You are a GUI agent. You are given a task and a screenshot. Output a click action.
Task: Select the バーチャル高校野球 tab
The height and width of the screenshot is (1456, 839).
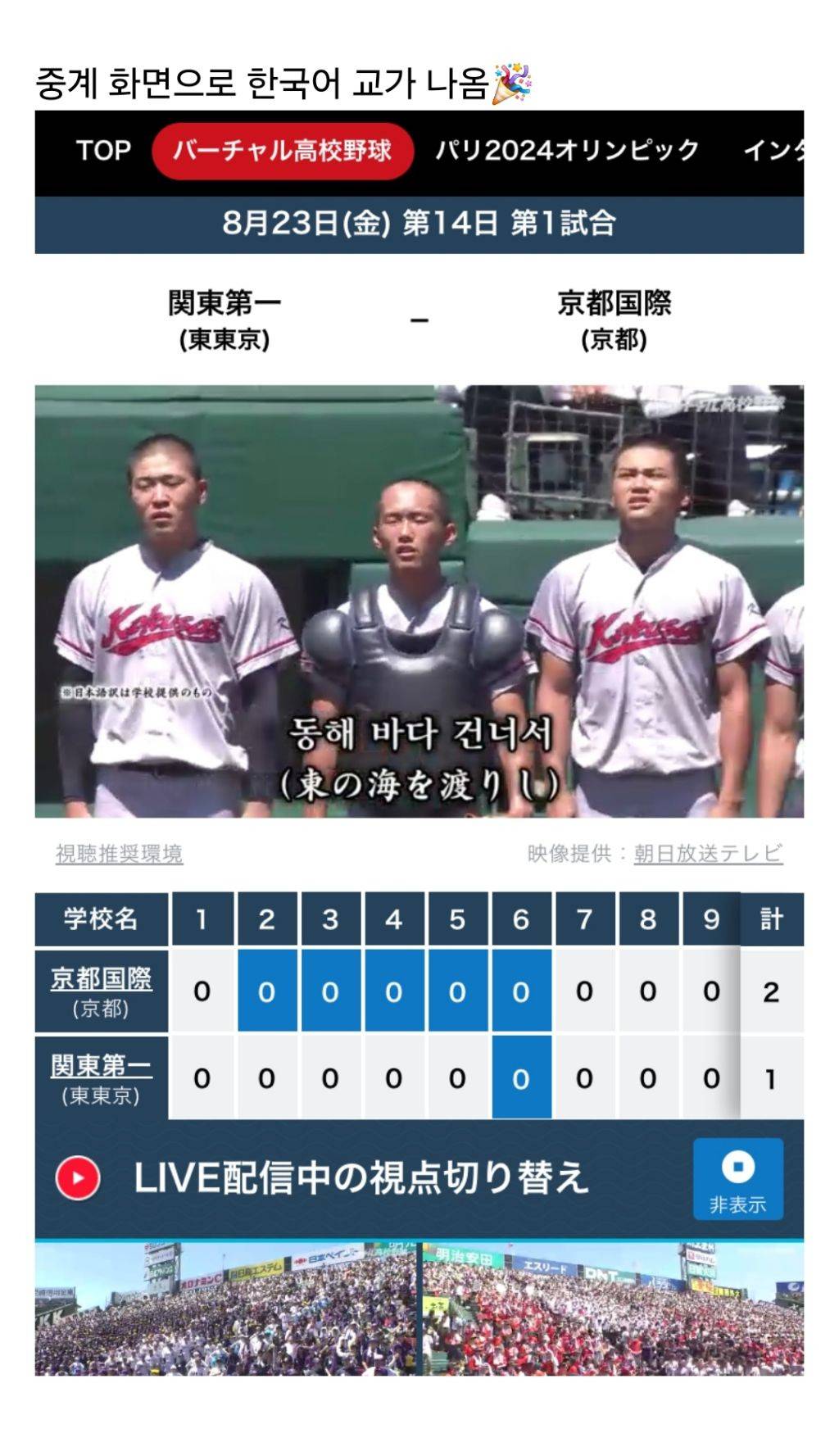[282, 151]
